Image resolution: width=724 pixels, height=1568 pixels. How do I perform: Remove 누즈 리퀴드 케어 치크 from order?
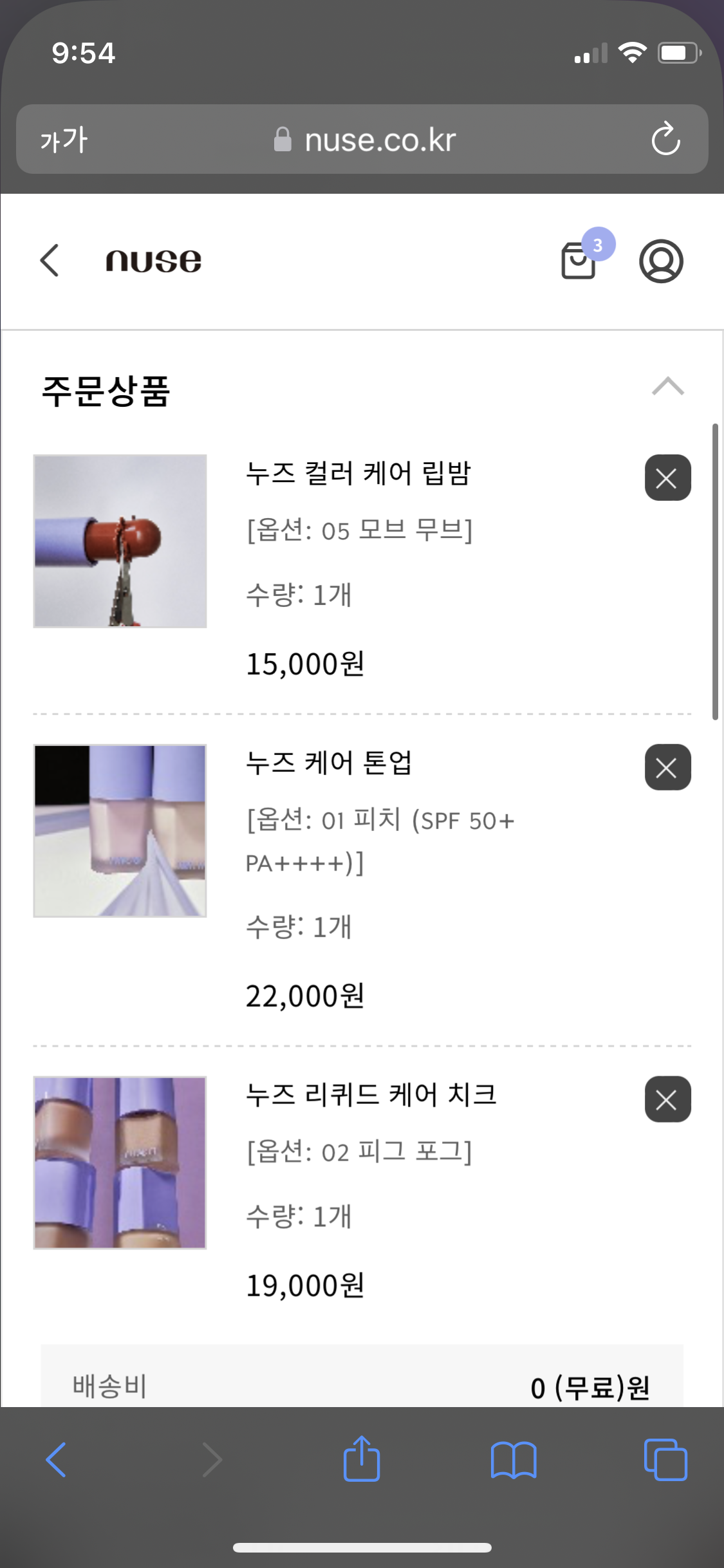(x=667, y=1099)
